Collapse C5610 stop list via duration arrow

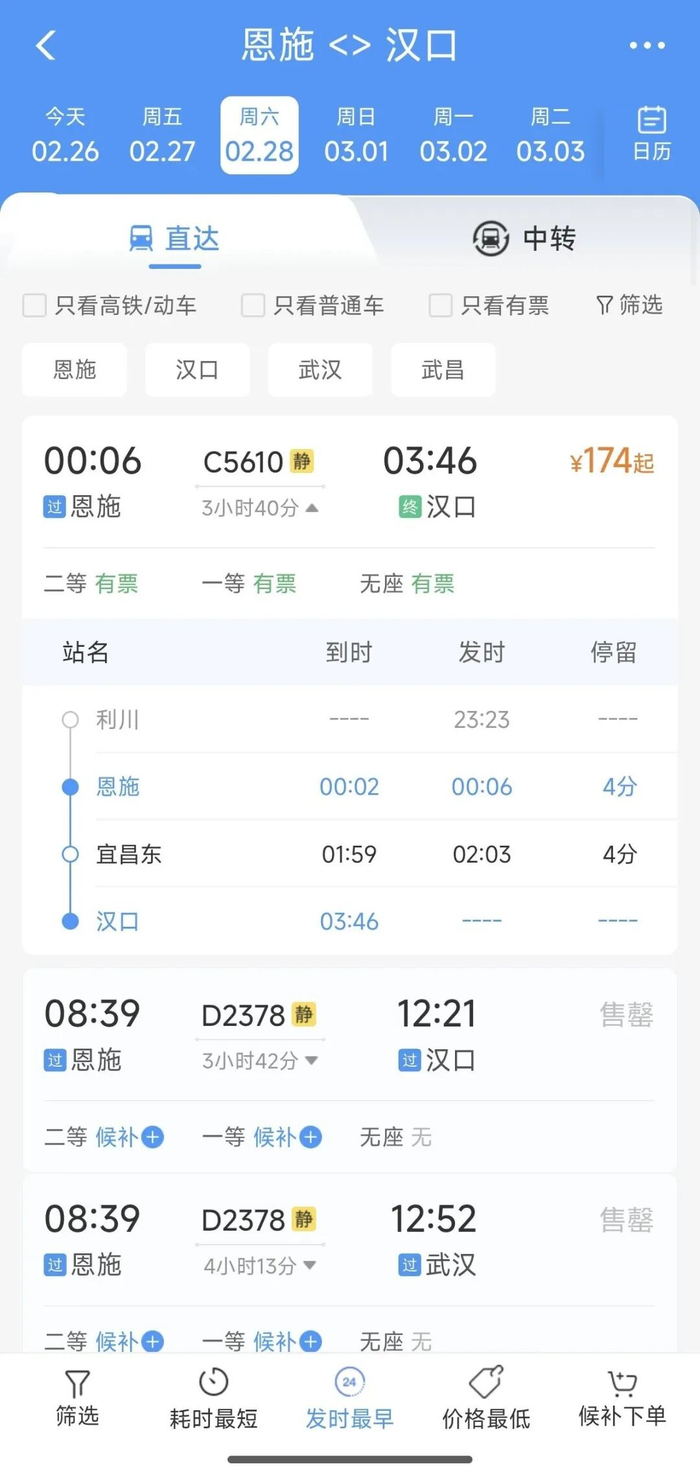point(312,508)
